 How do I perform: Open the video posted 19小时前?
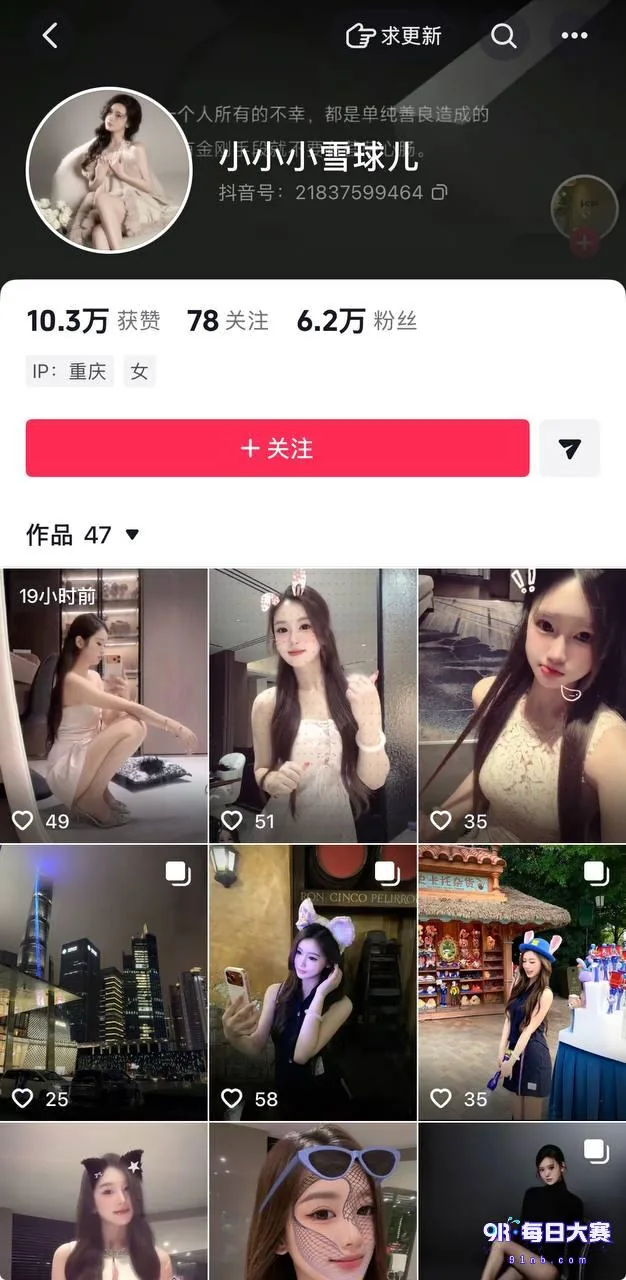tap(103, 705)
